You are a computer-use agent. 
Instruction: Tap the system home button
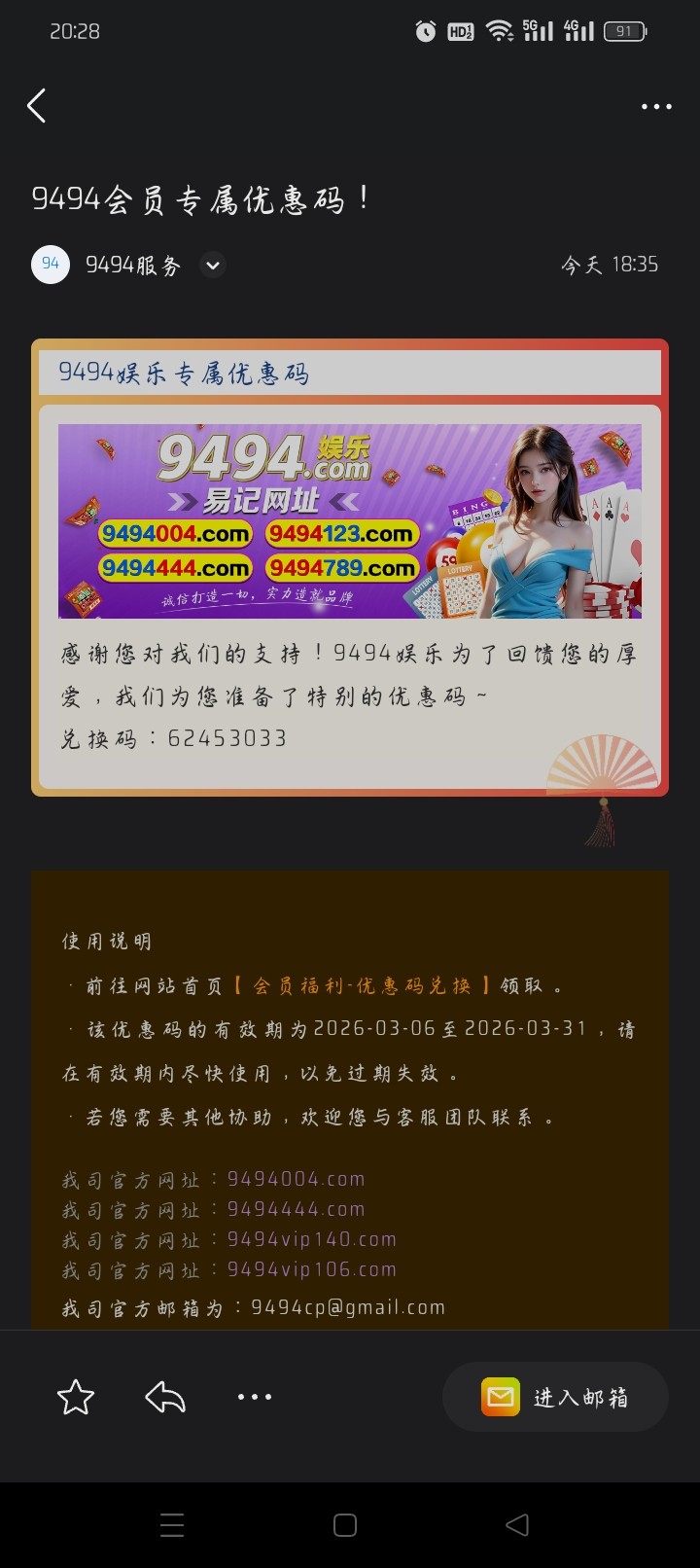pyautogui.click(x=345, y=1525)
